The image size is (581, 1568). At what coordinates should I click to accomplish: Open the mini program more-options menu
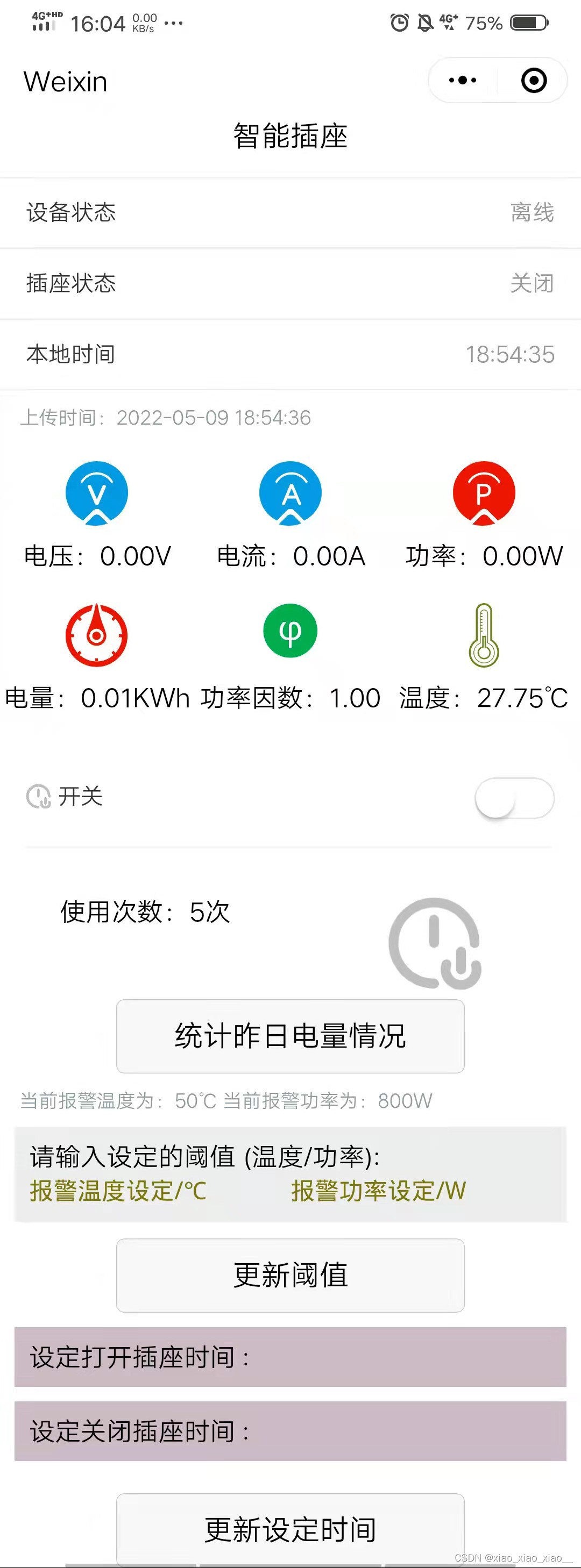tap(462, 80)
